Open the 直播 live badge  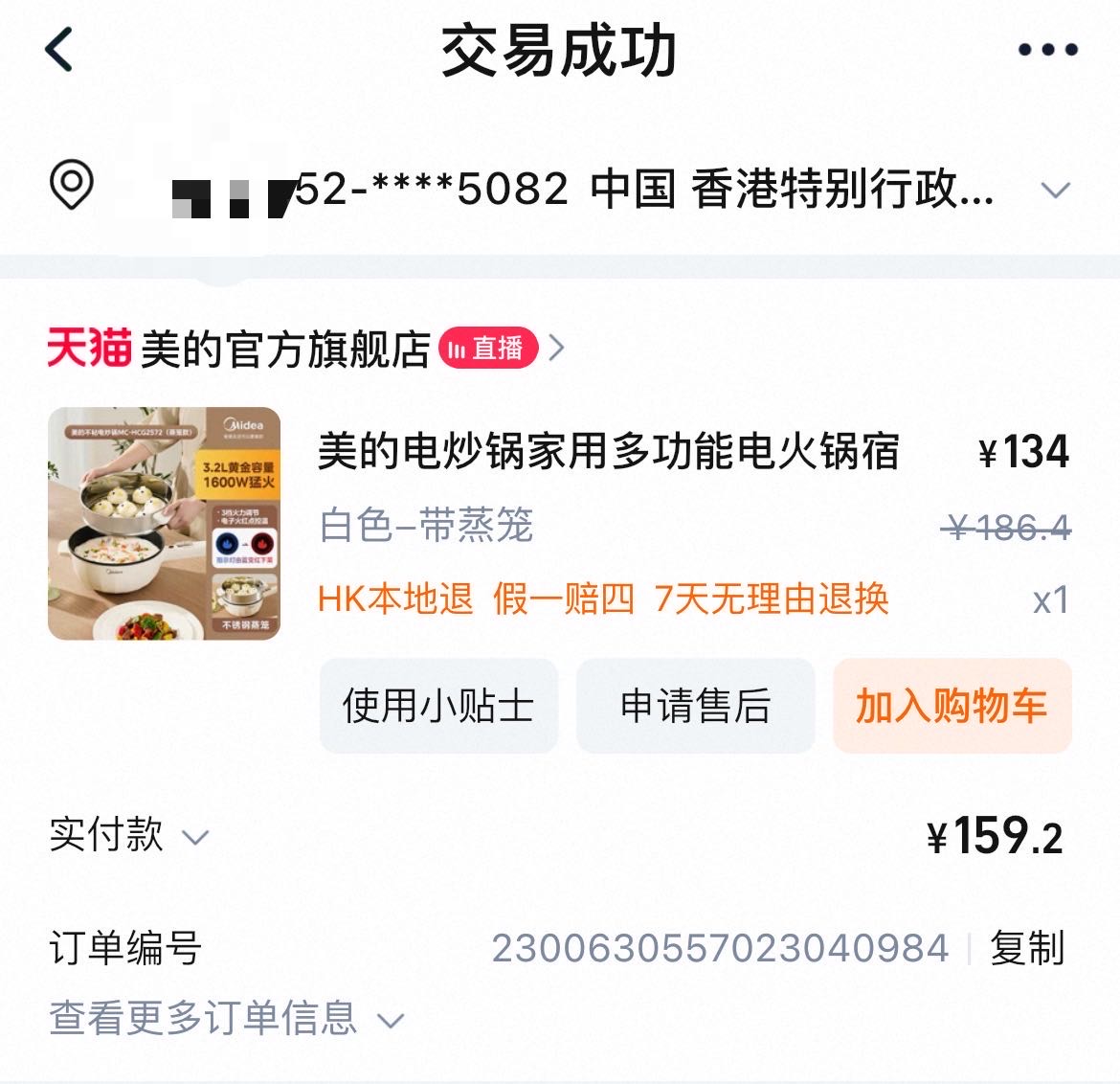(488, 349)
